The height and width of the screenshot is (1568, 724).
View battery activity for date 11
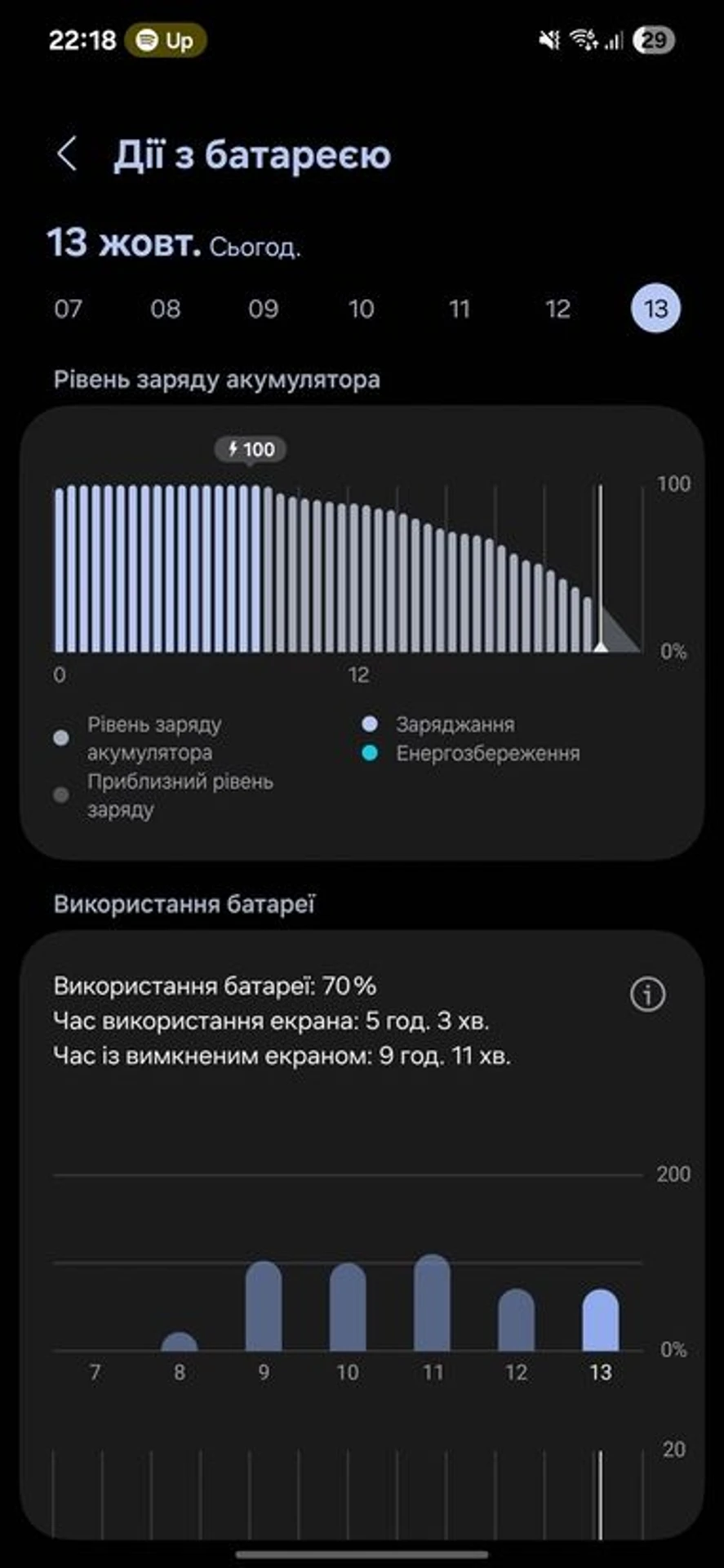[460, 309]
